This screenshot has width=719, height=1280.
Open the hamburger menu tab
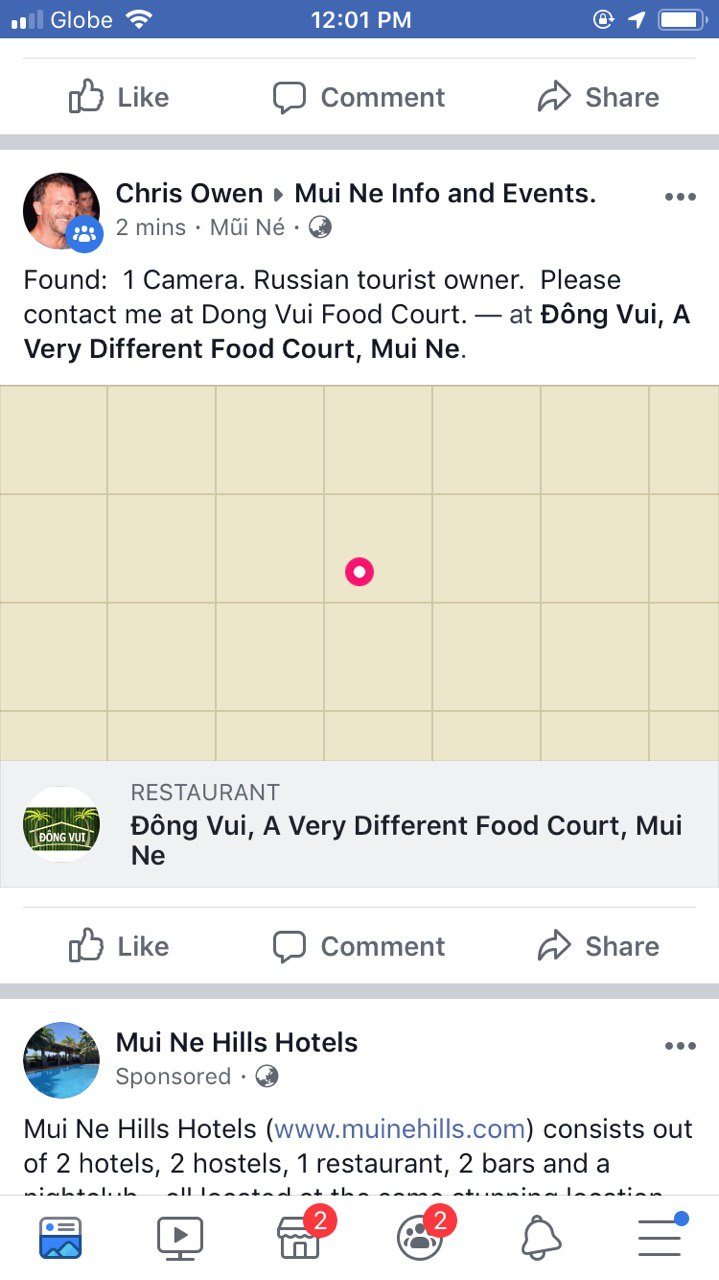point(660,1238)
